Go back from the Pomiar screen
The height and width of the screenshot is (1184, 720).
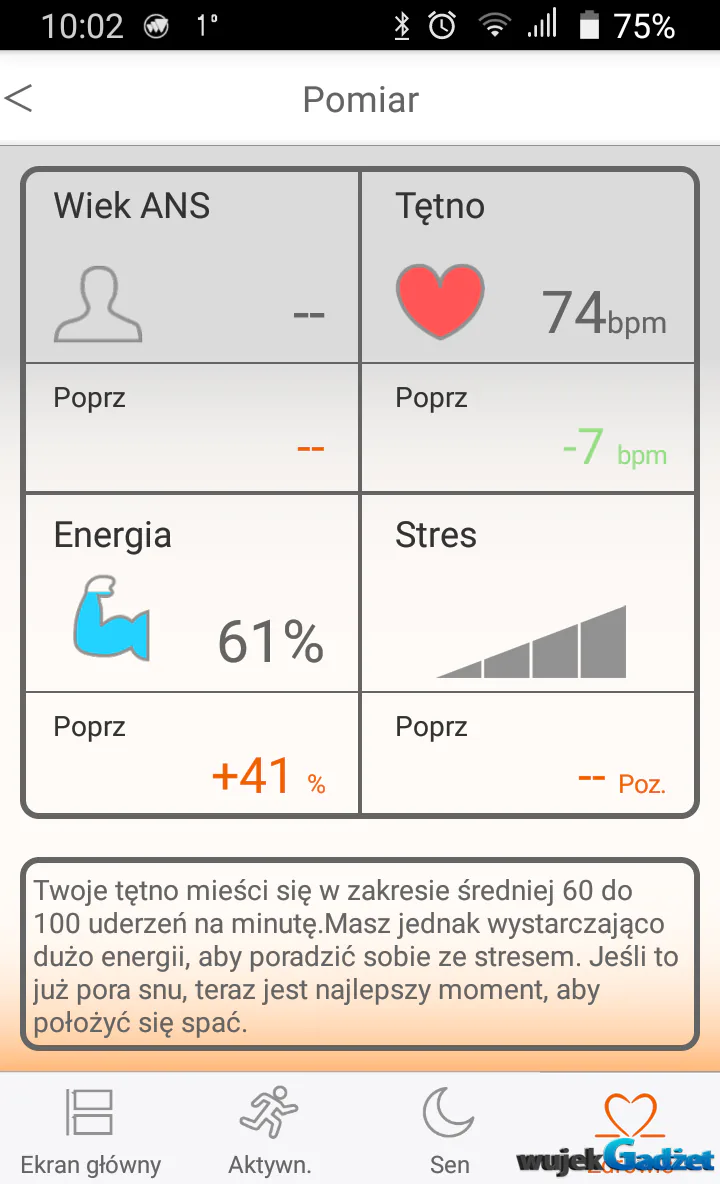click(x=19, y=98)
